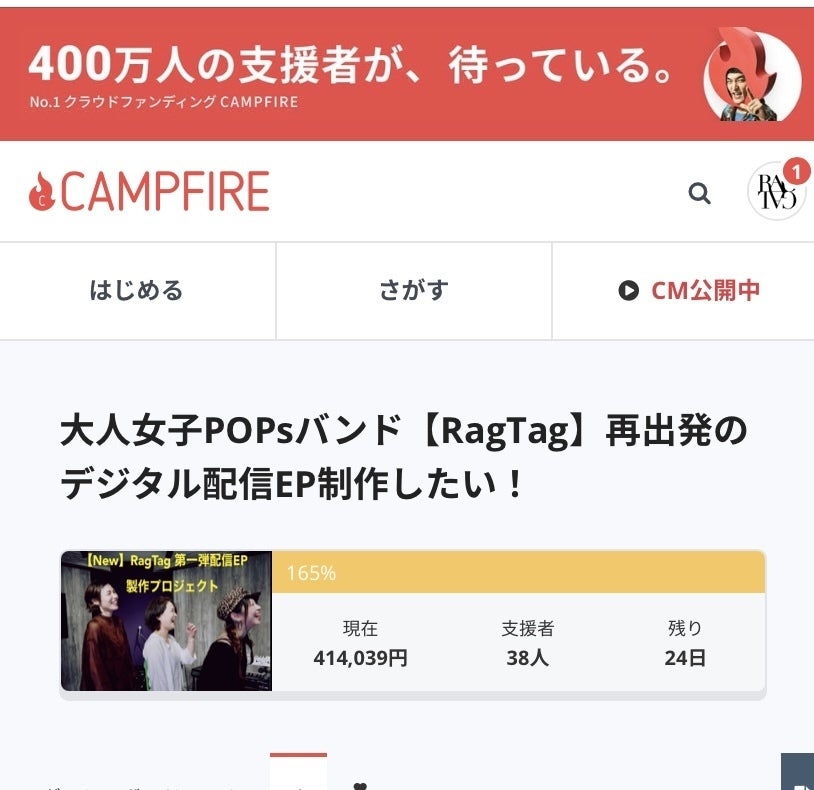
Task: Open the RagTag project thumbnail image
Action: [x=166, y=620]
